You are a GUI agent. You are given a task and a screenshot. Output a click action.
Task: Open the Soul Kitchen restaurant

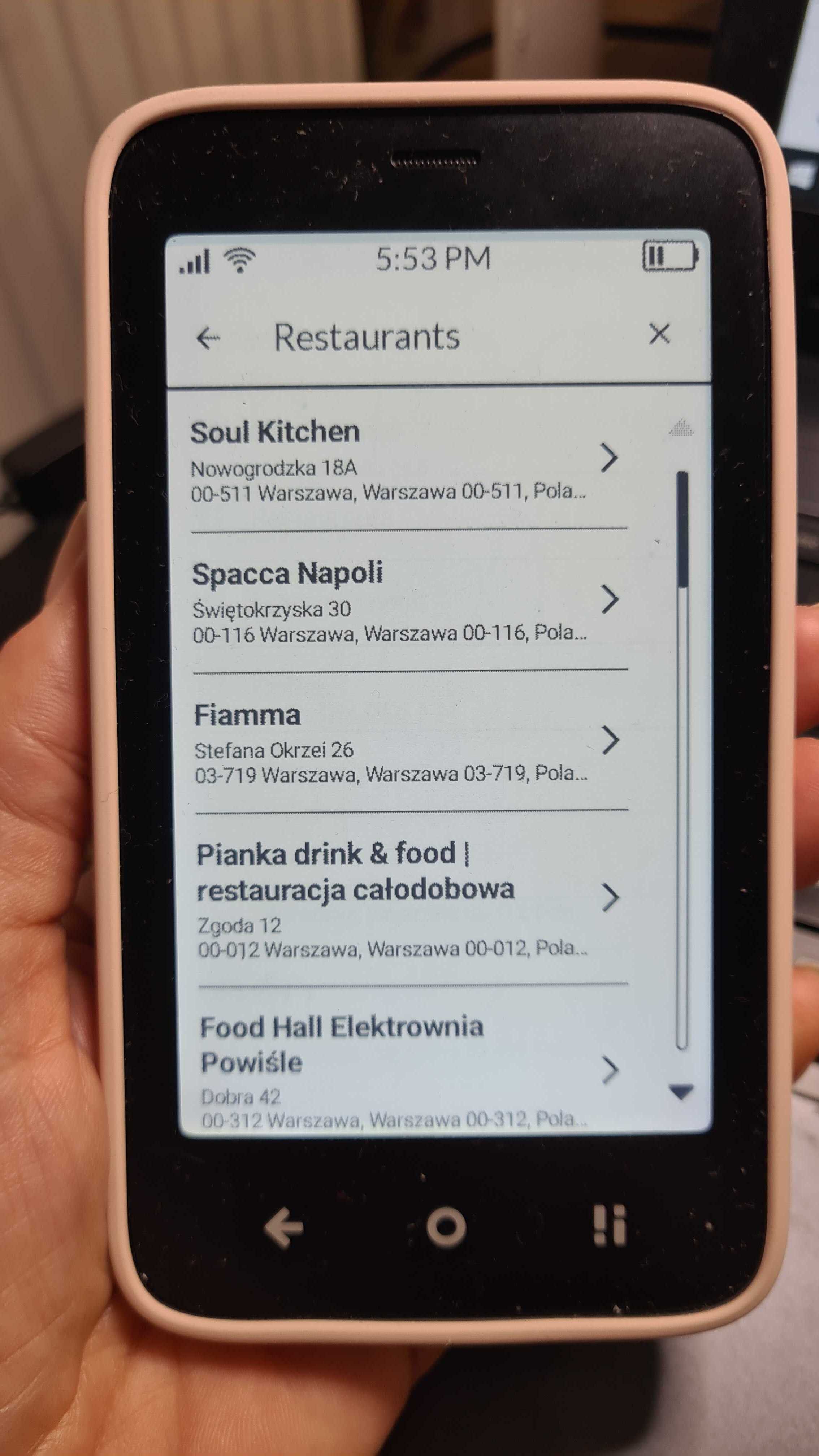click(x=396, y=459)
